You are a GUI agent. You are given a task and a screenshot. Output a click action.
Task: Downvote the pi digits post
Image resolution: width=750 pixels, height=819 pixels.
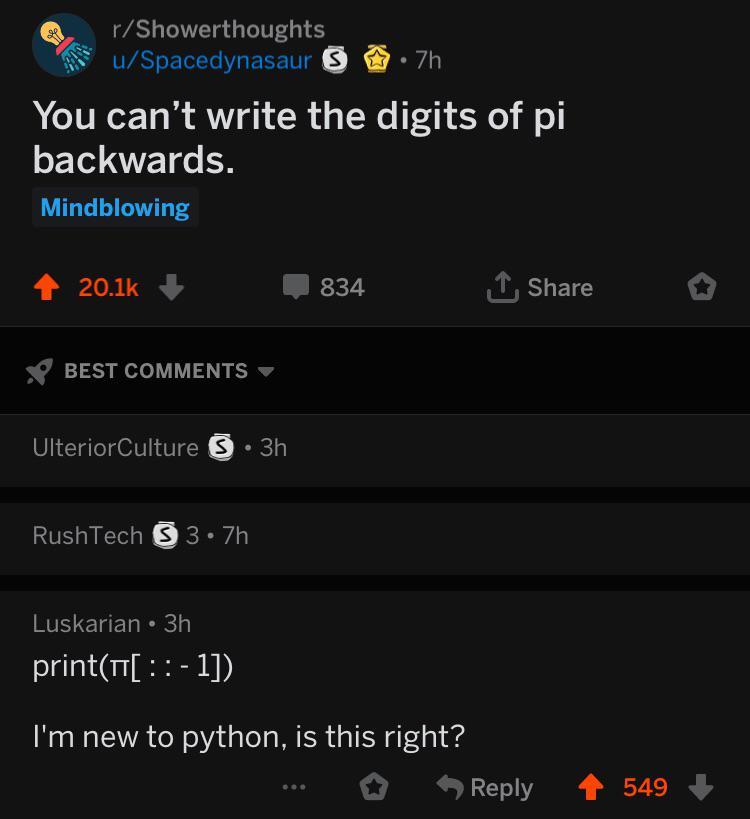coord(171,288)
